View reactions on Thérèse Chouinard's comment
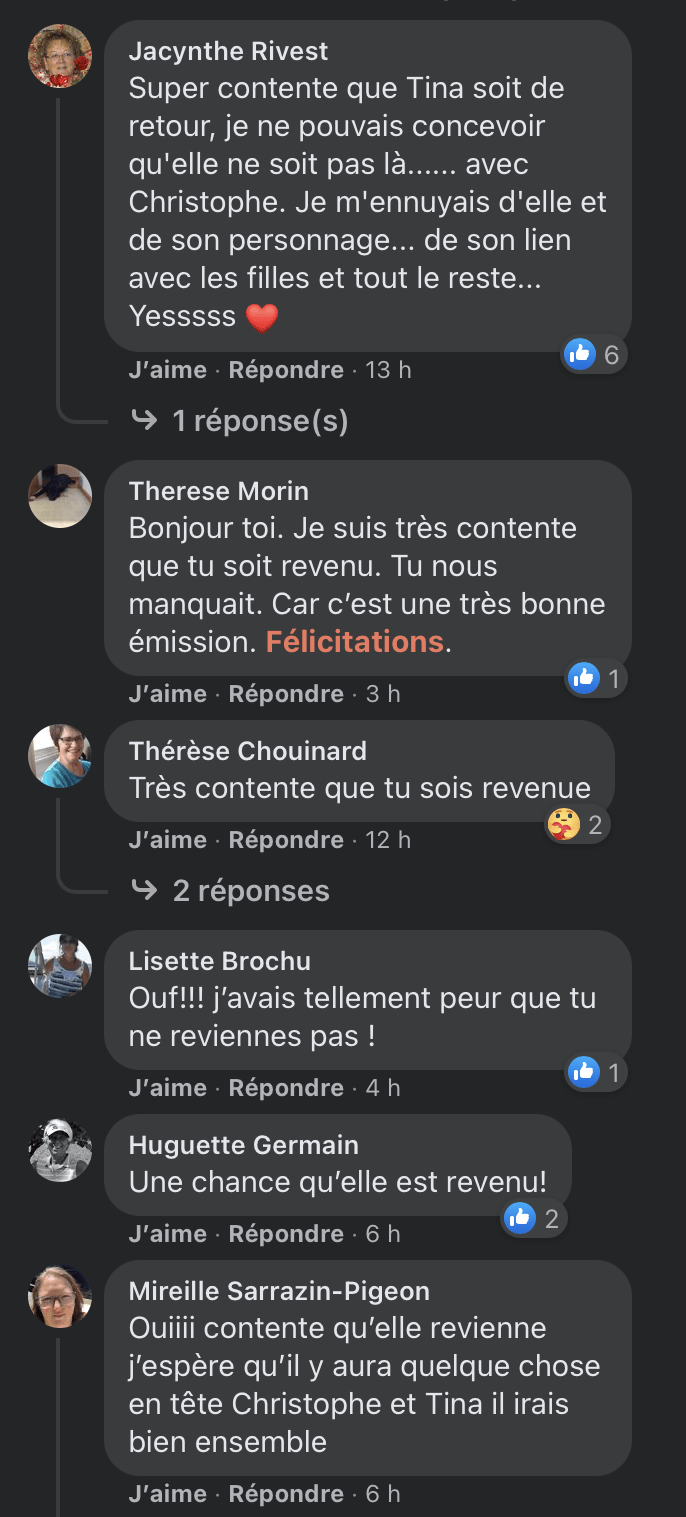The width and height of the screenshot is (686, 1517). (x=578, y=825)
